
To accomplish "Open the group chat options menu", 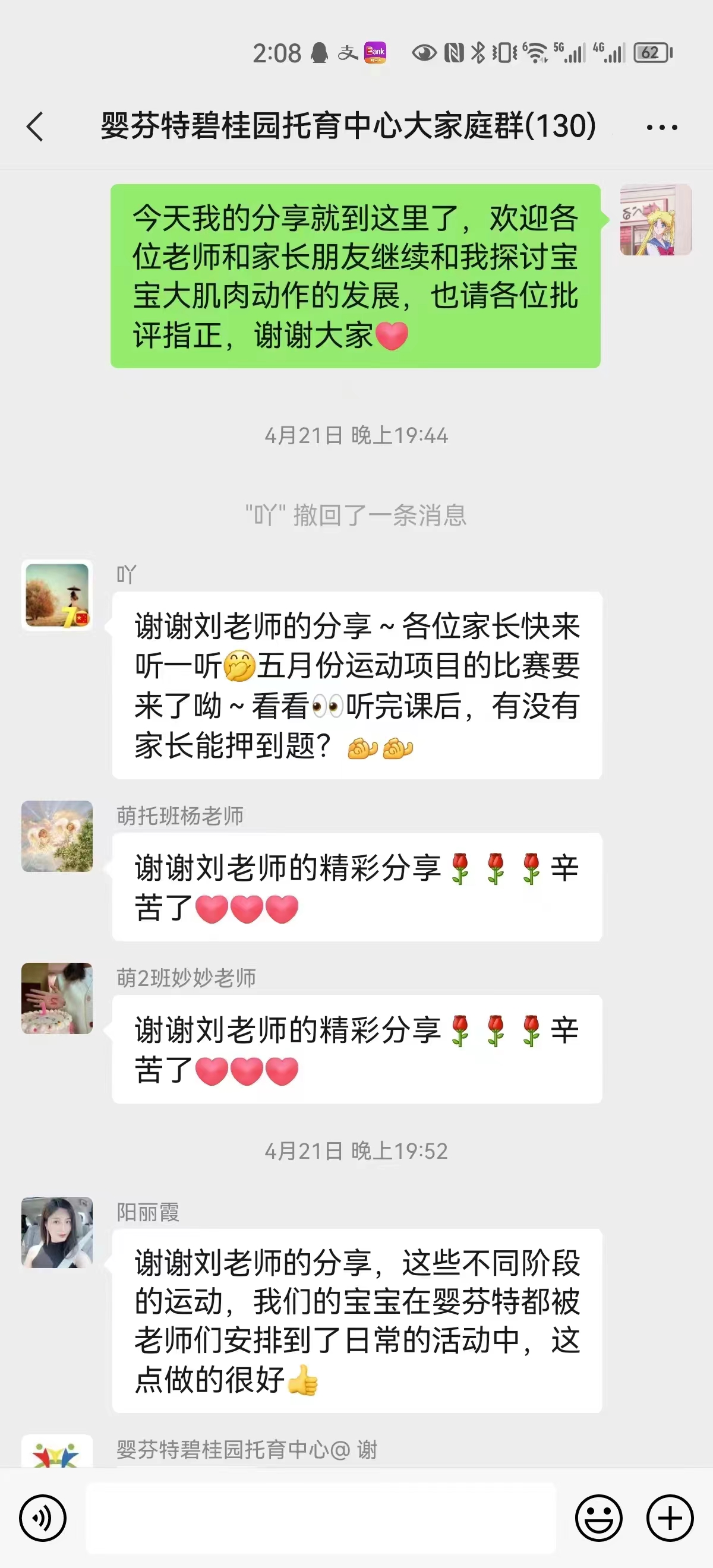I will (662, 127).
